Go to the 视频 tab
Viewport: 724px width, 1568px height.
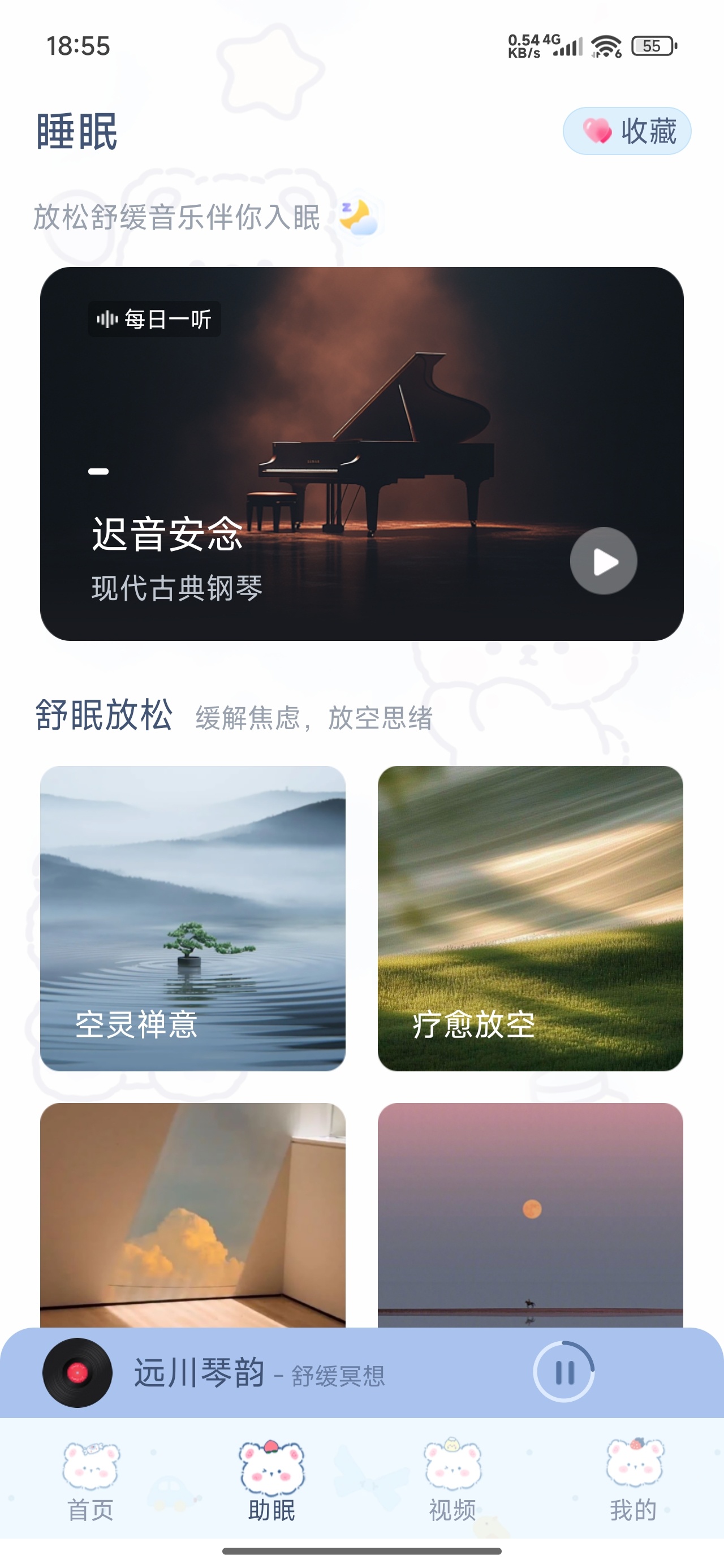(x=453, y=1480)
